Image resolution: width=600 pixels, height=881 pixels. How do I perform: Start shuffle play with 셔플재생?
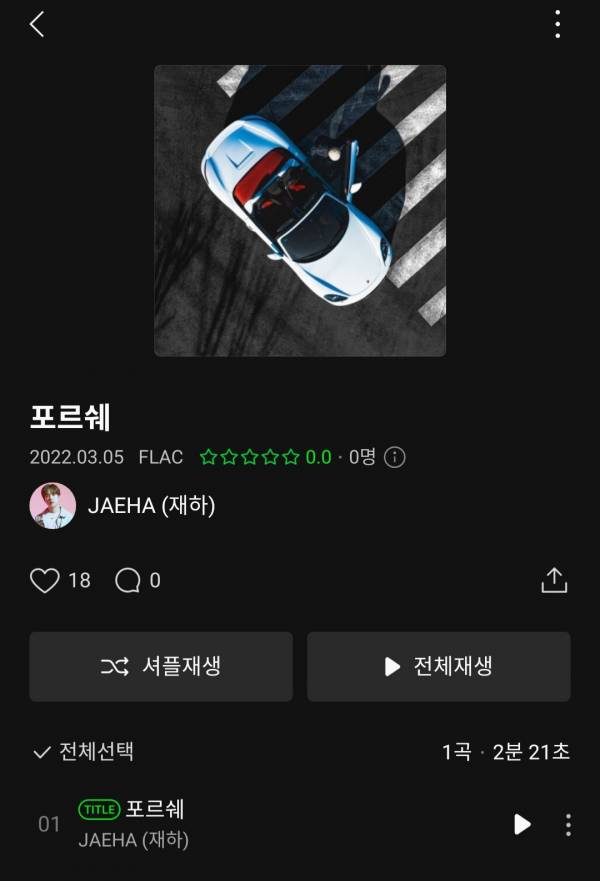(x=161, y=667)
